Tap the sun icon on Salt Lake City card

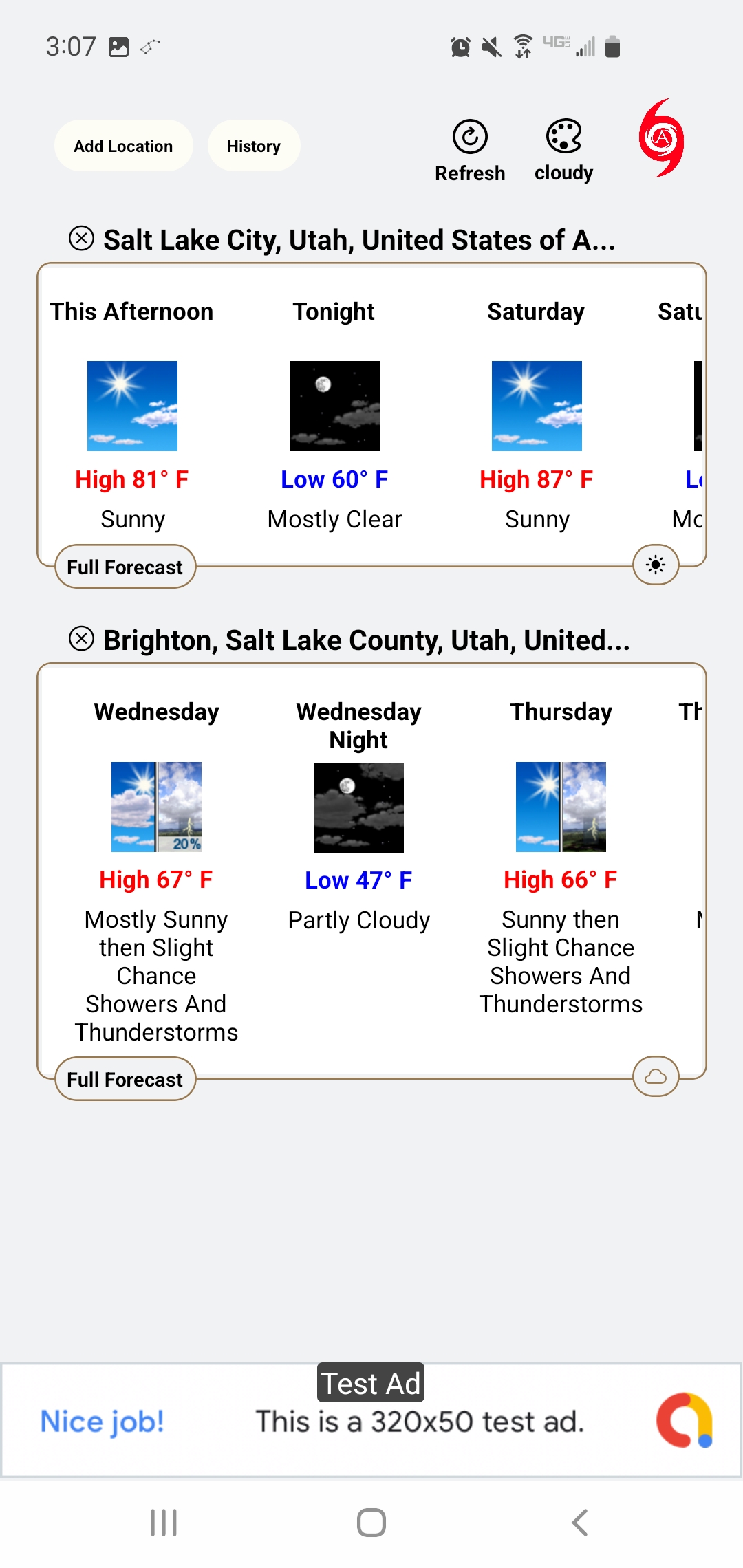pos(656,565)
